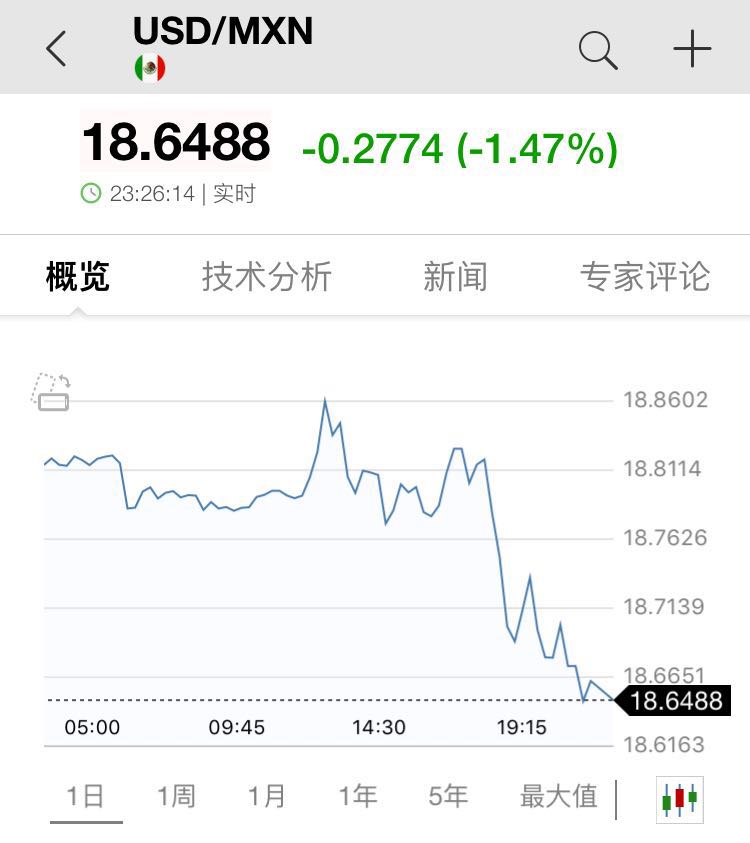Go back using the top-left arrow
Image resolution: width=750 pixels, height=843 pixels.
(x=57, y=48)
